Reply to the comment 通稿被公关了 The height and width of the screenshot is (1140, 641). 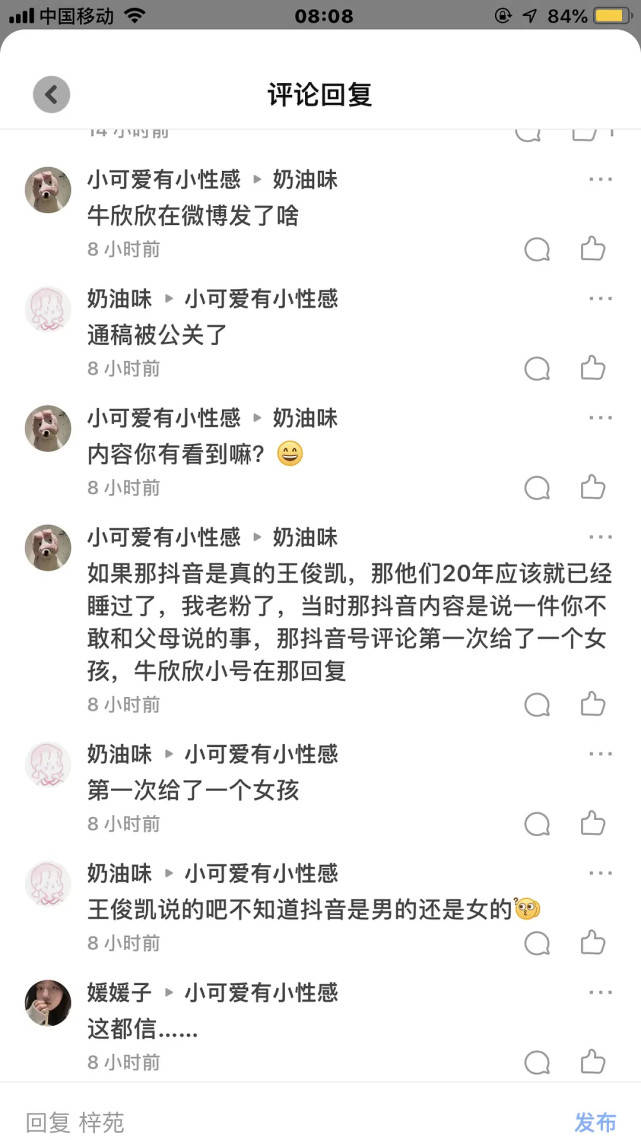click(537, 368)
